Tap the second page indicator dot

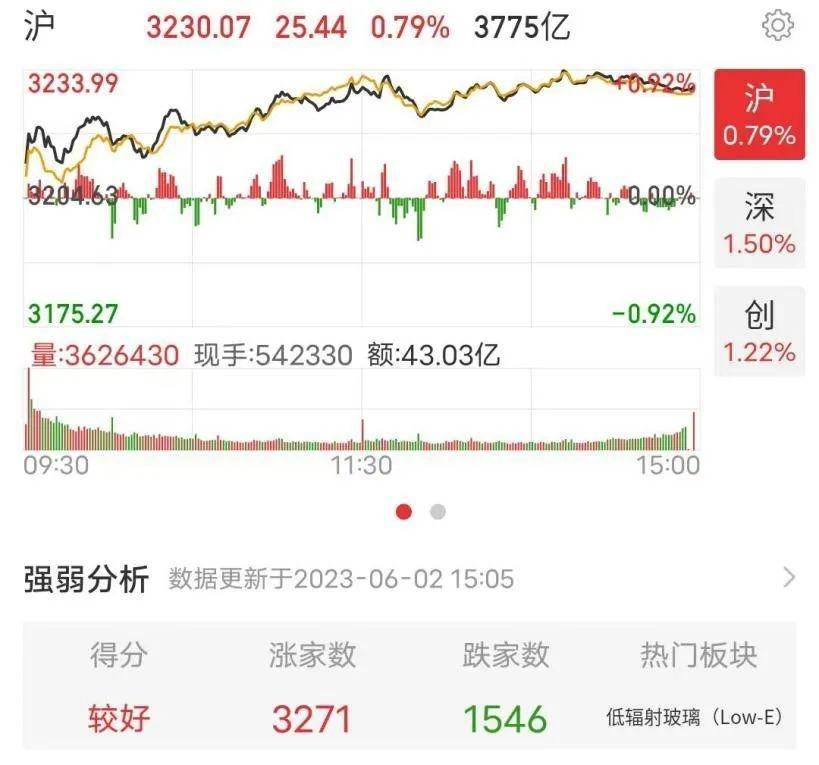tap(437, 512)
